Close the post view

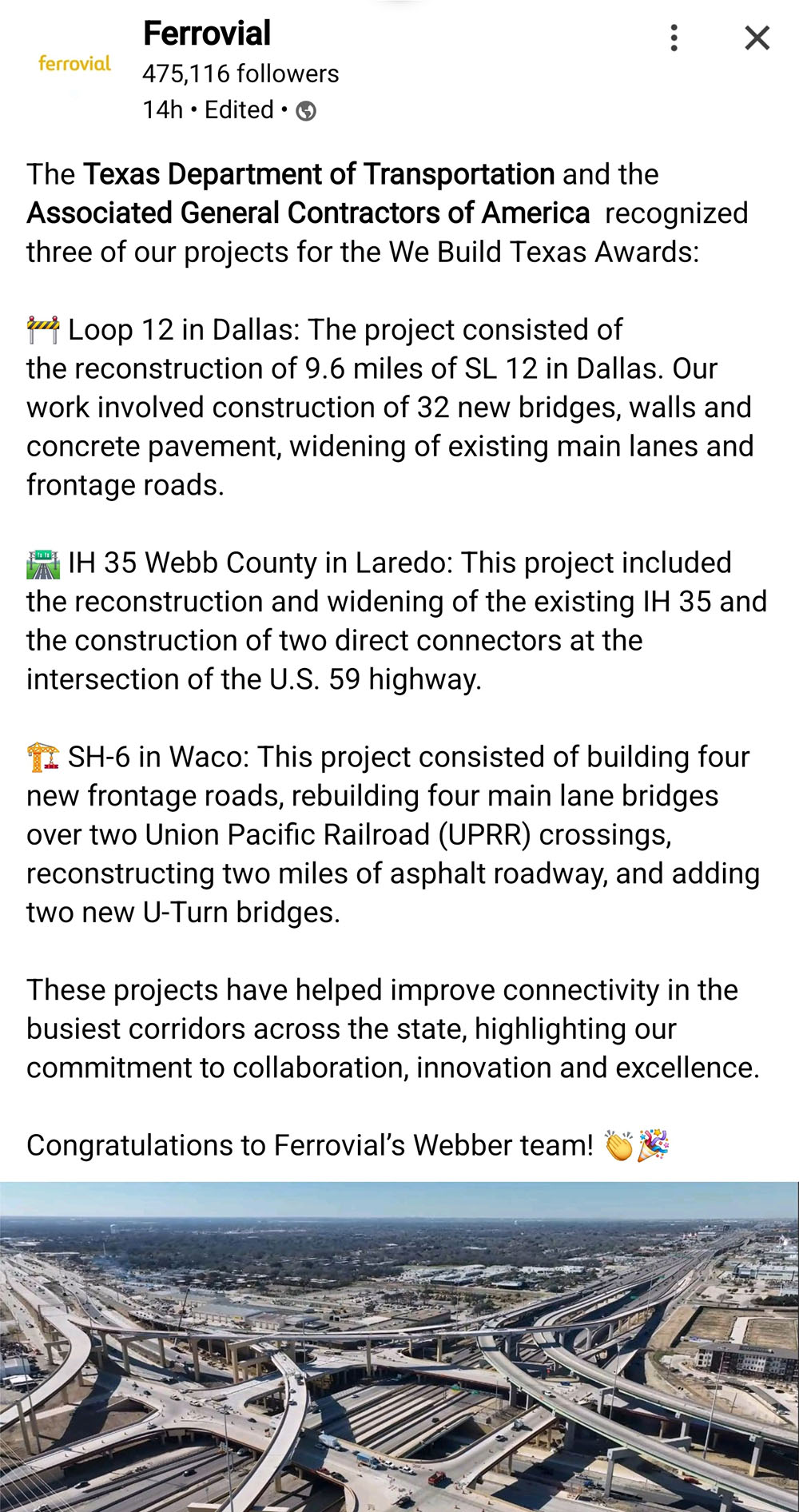[x=757, y=38]
